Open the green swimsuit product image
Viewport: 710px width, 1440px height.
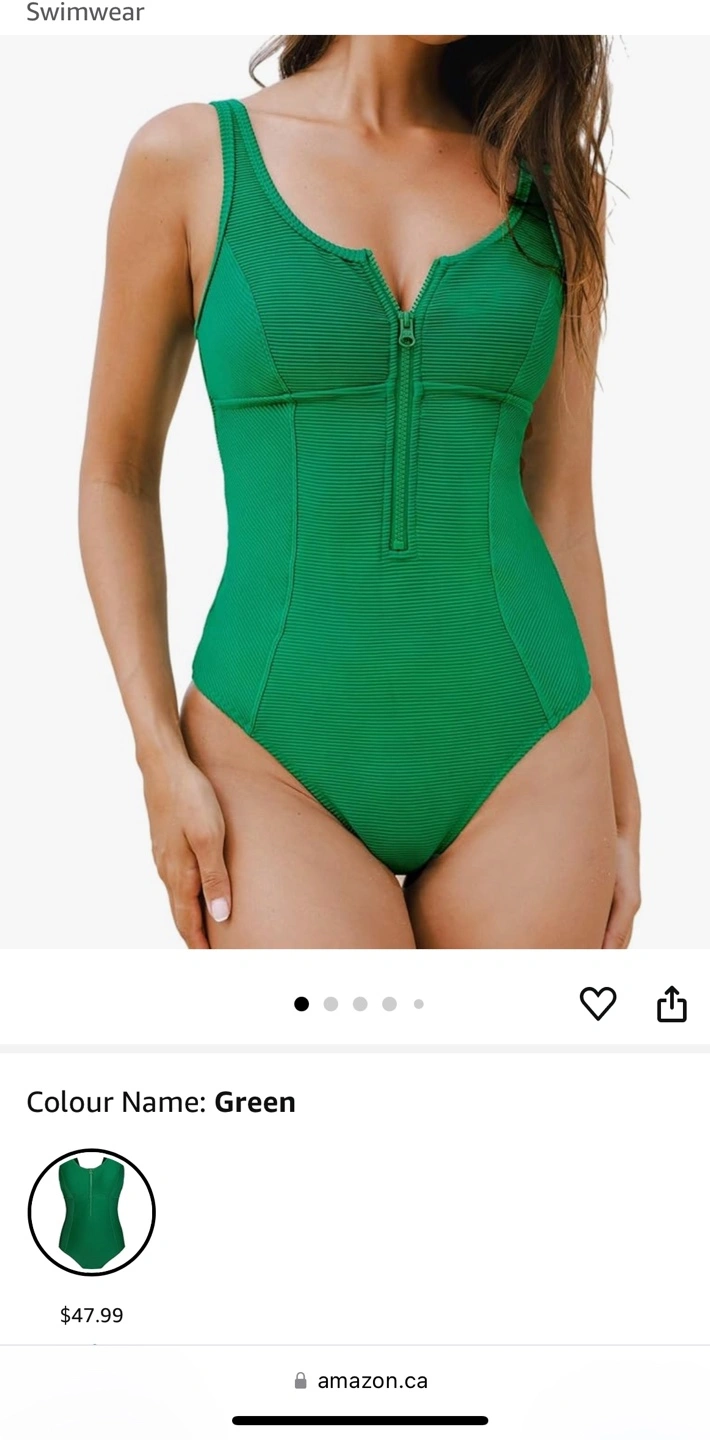[355, 491]
